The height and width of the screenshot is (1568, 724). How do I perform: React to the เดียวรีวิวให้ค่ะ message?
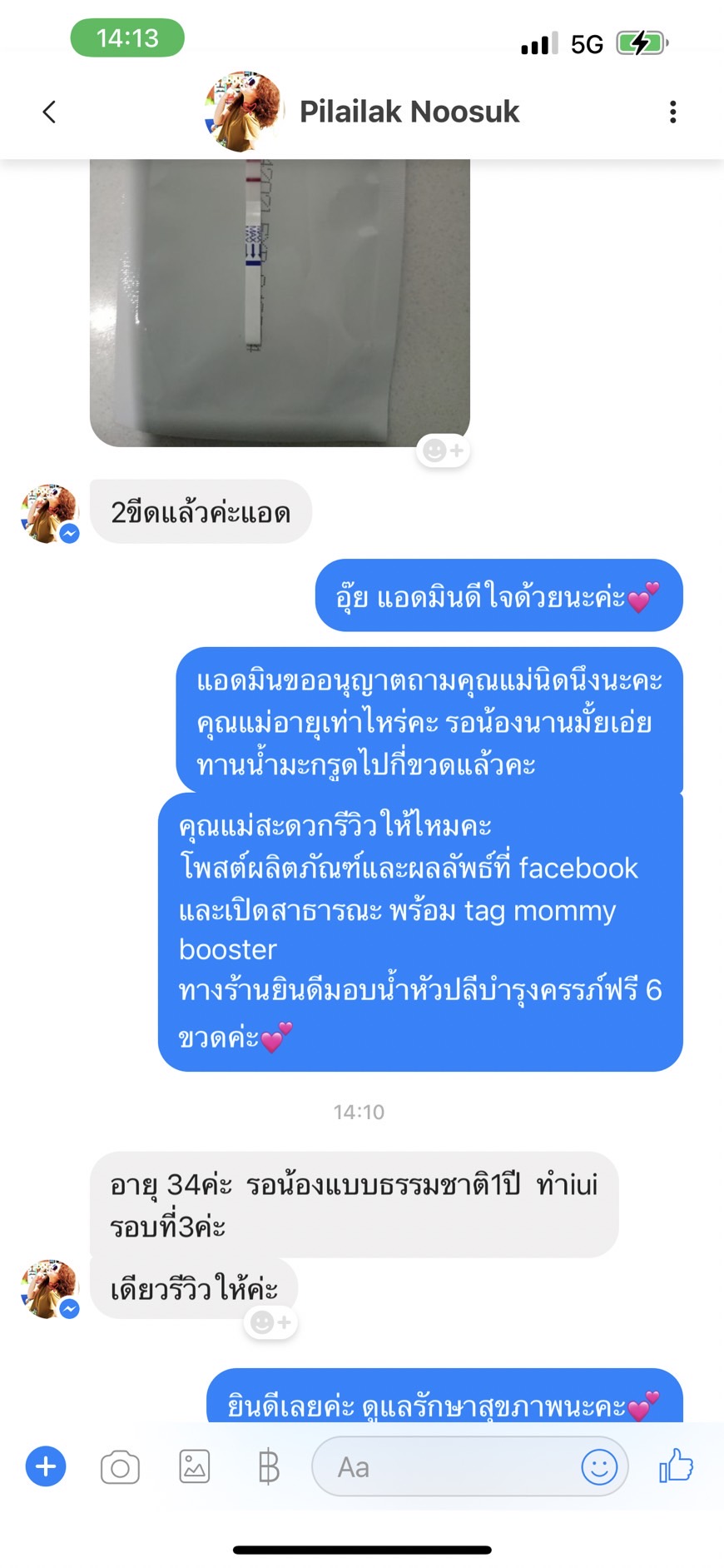point(270,1322)
